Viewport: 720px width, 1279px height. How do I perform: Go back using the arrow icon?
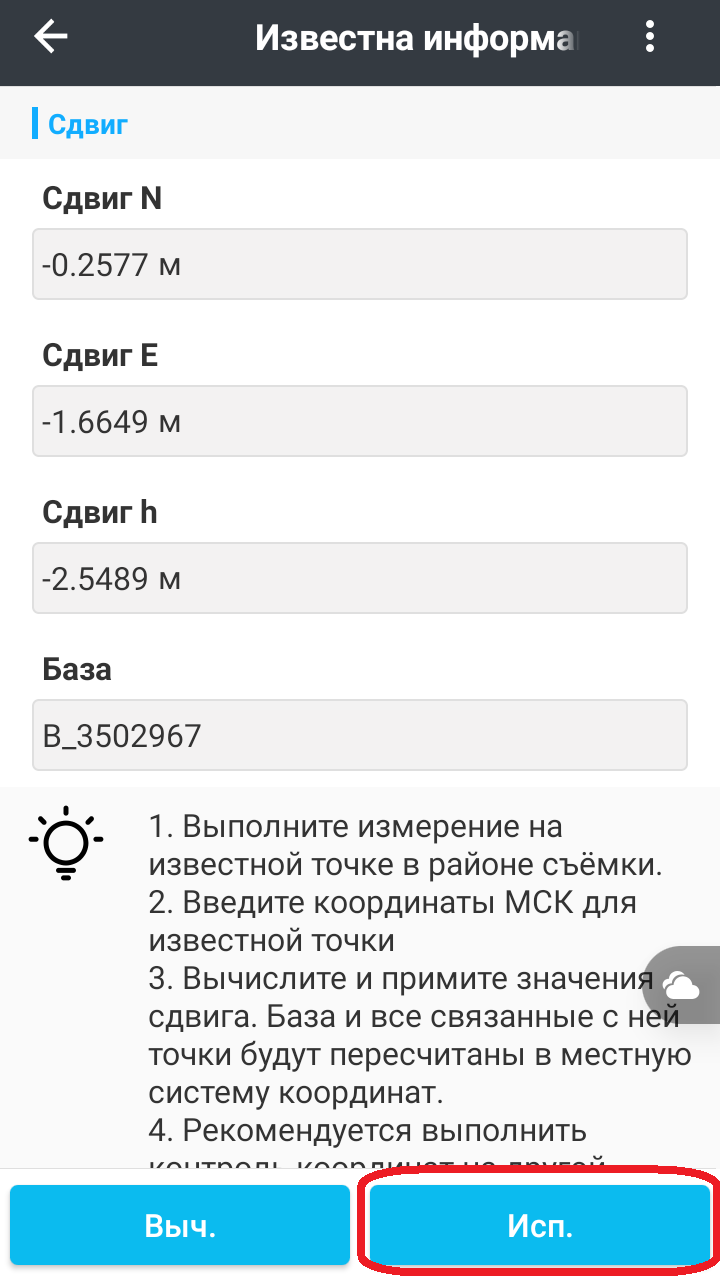coord(50,37)
